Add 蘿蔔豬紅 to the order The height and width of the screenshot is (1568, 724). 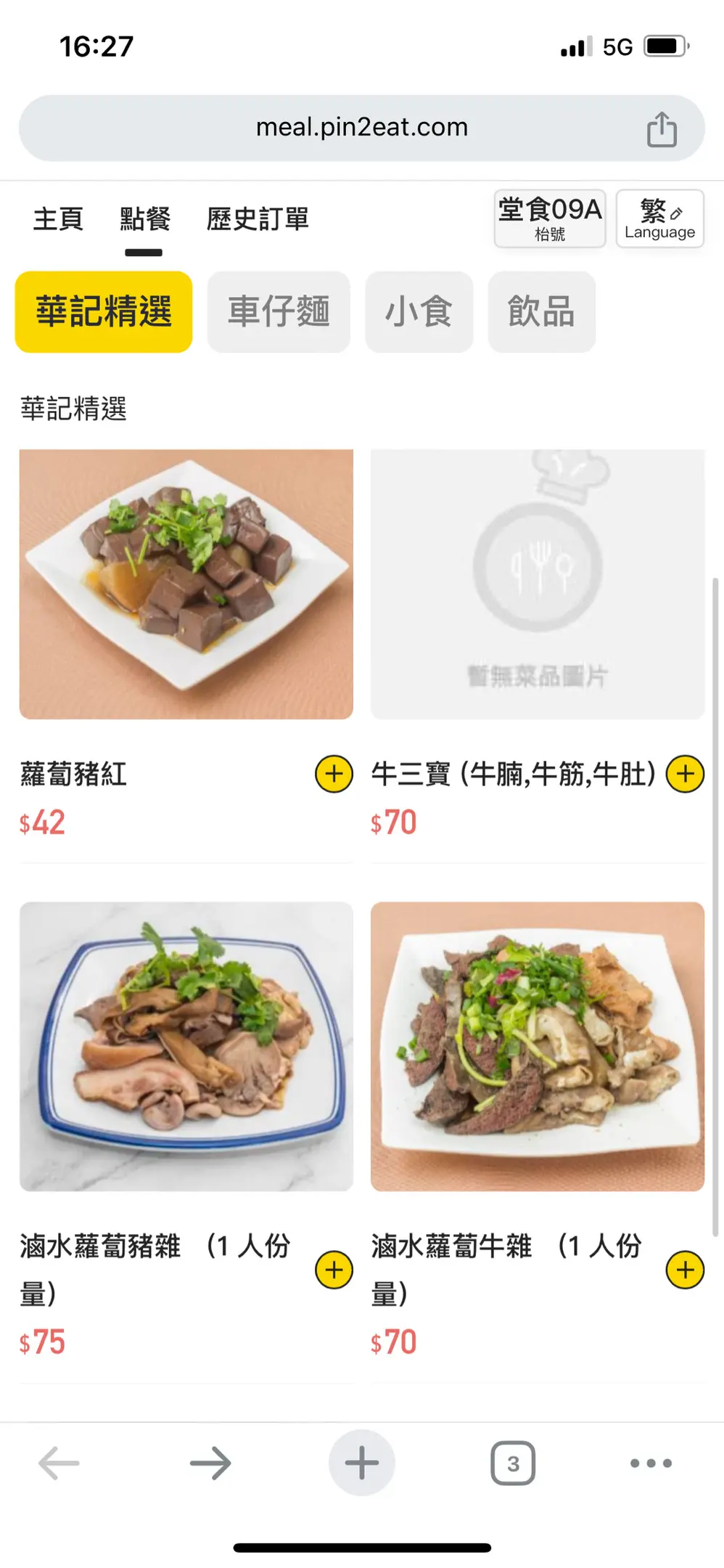point(334,774)
